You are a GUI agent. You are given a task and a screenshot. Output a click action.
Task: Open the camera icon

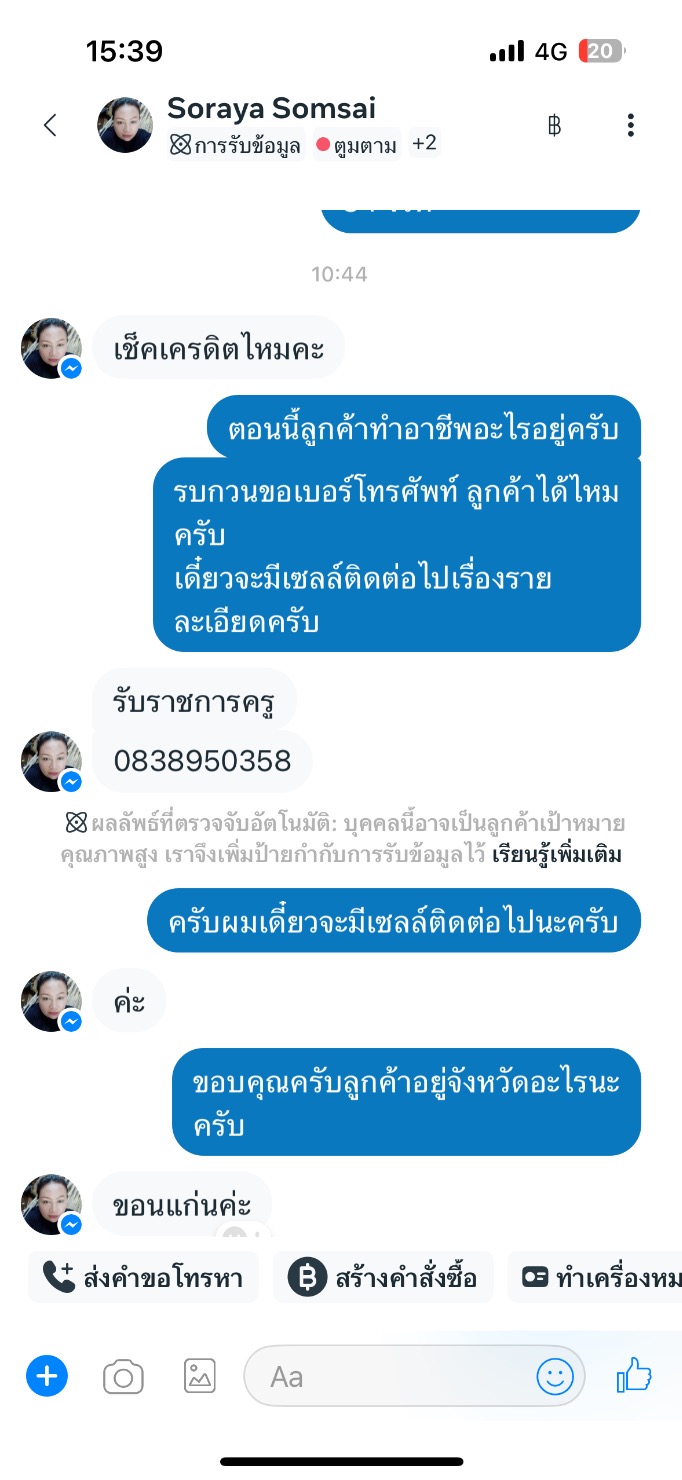point(123,1378)
